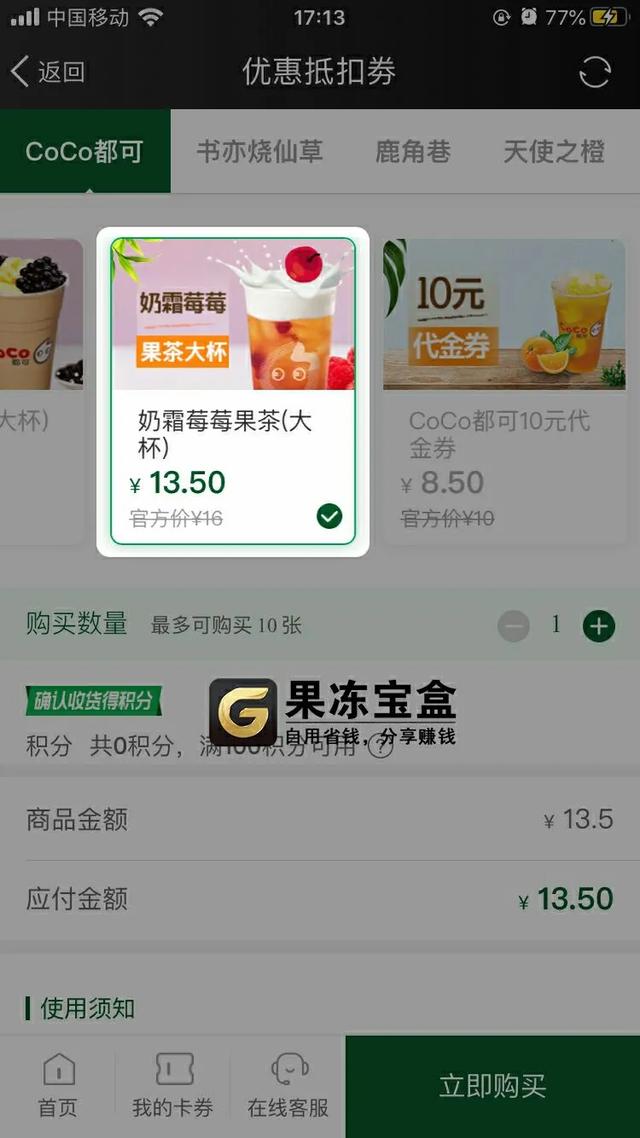
Task: Open 我的卡券 coupons tab
Action: pyautogui.click(x=173, y=1086)
